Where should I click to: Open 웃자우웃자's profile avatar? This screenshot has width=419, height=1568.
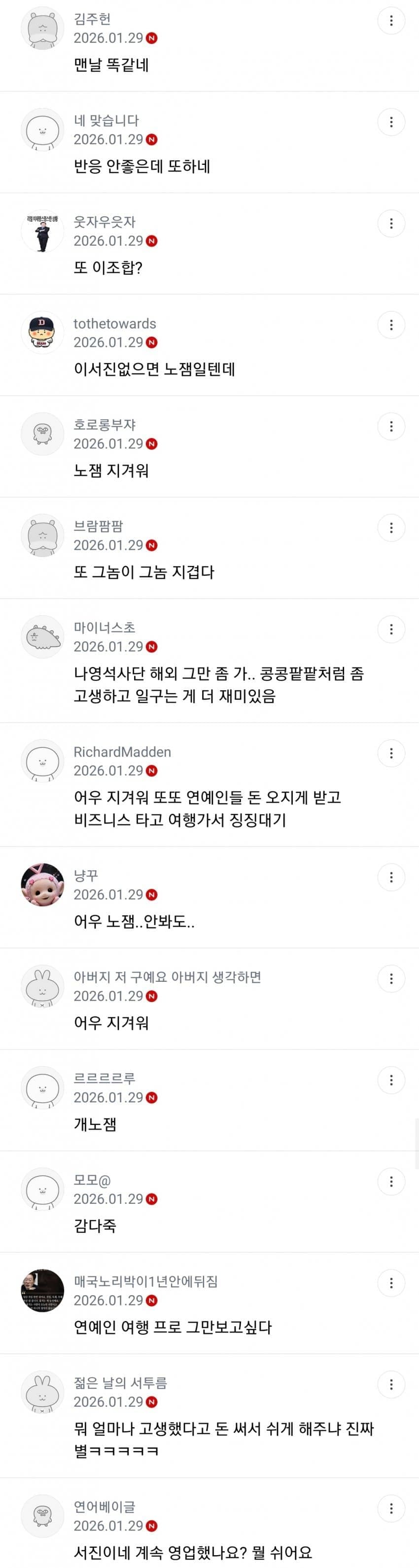tap(42, 231)
